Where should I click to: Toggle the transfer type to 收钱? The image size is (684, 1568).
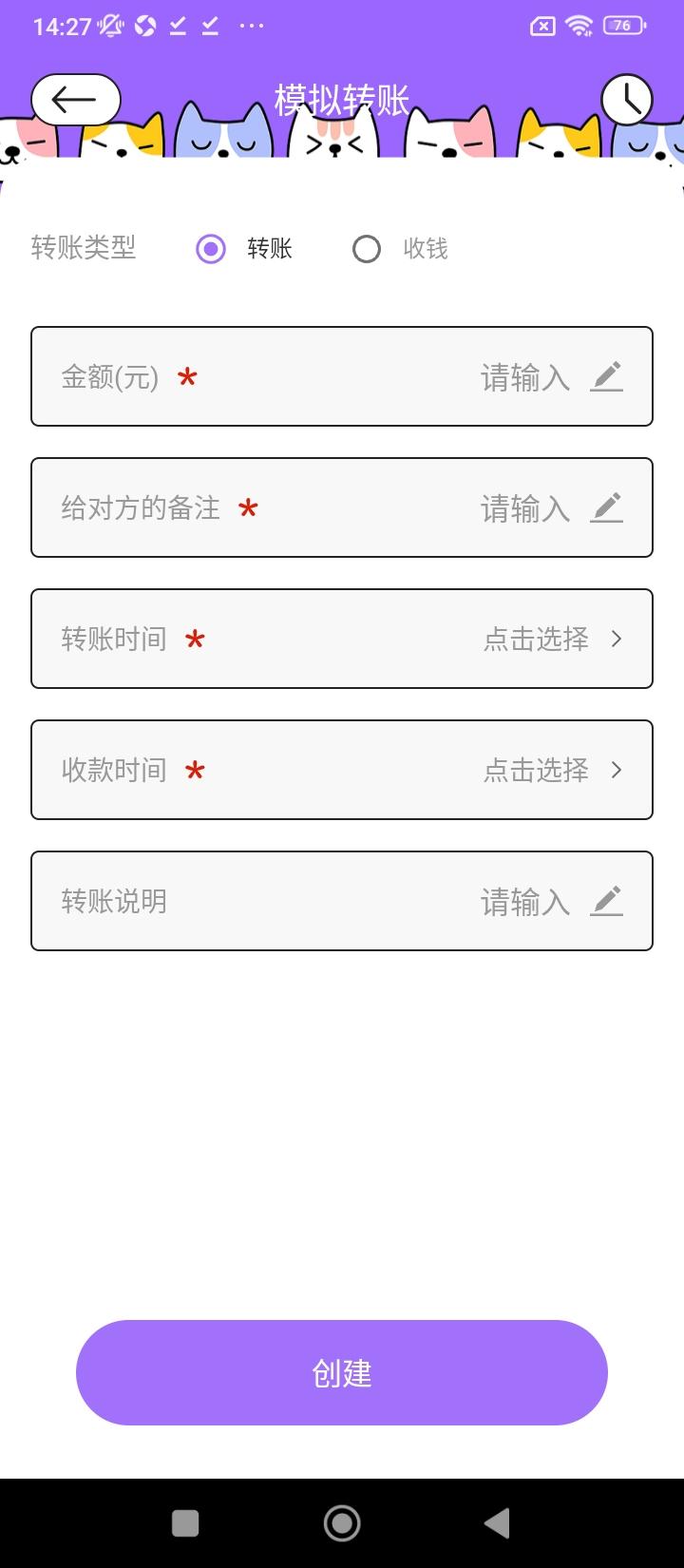366,249
